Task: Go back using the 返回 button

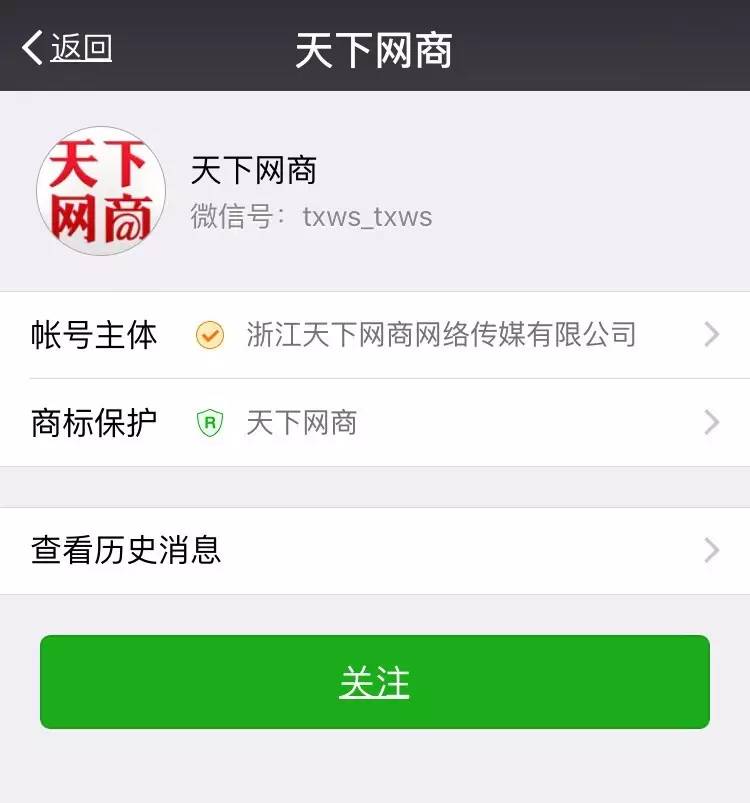Action: click(67, 47)
